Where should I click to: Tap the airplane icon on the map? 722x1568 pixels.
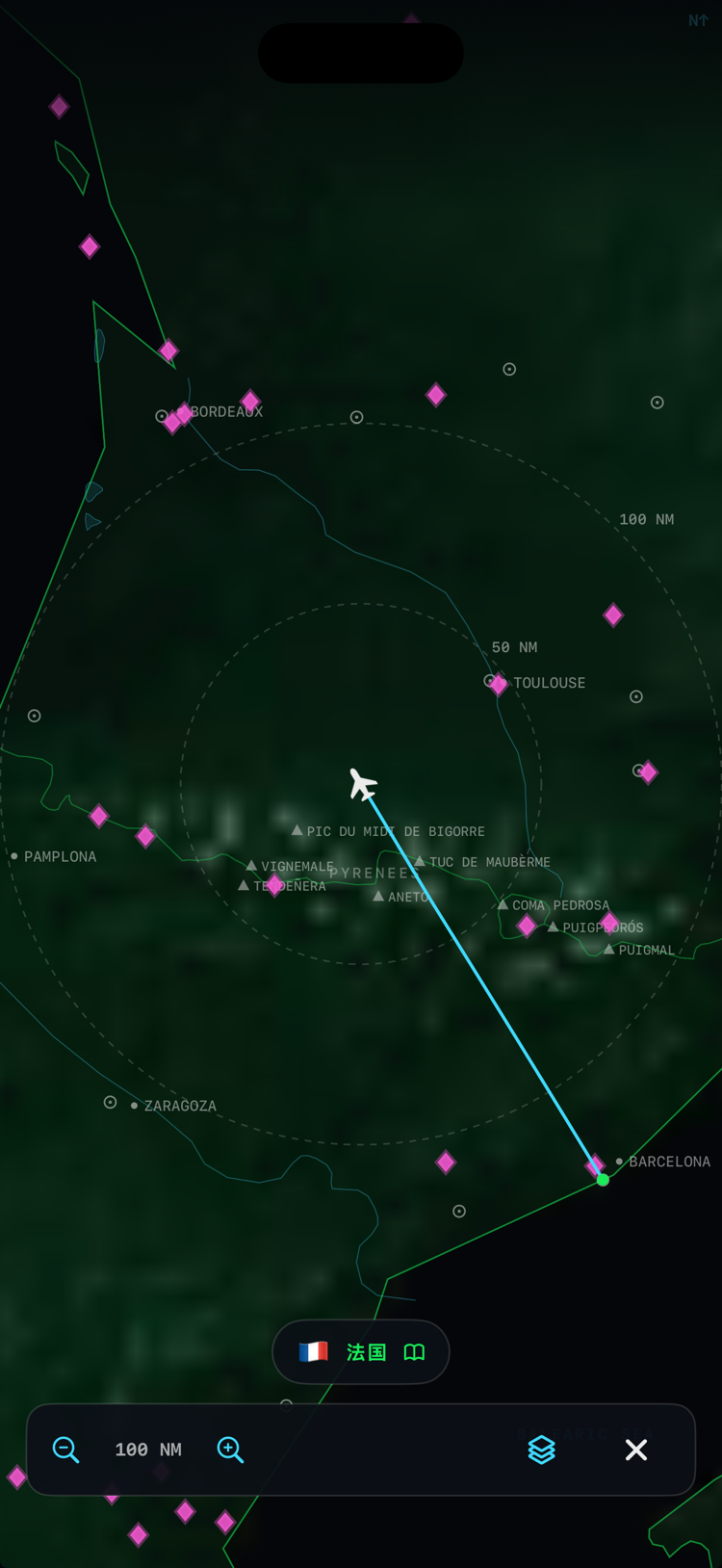coord(362,784)
